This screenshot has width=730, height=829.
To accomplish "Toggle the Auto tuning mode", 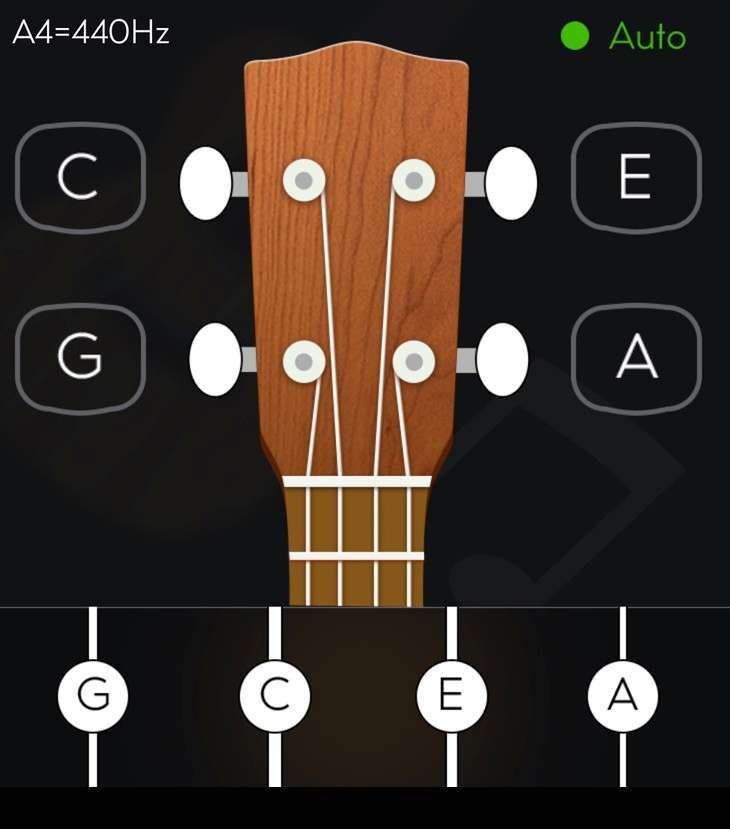I will click(626, 37).
